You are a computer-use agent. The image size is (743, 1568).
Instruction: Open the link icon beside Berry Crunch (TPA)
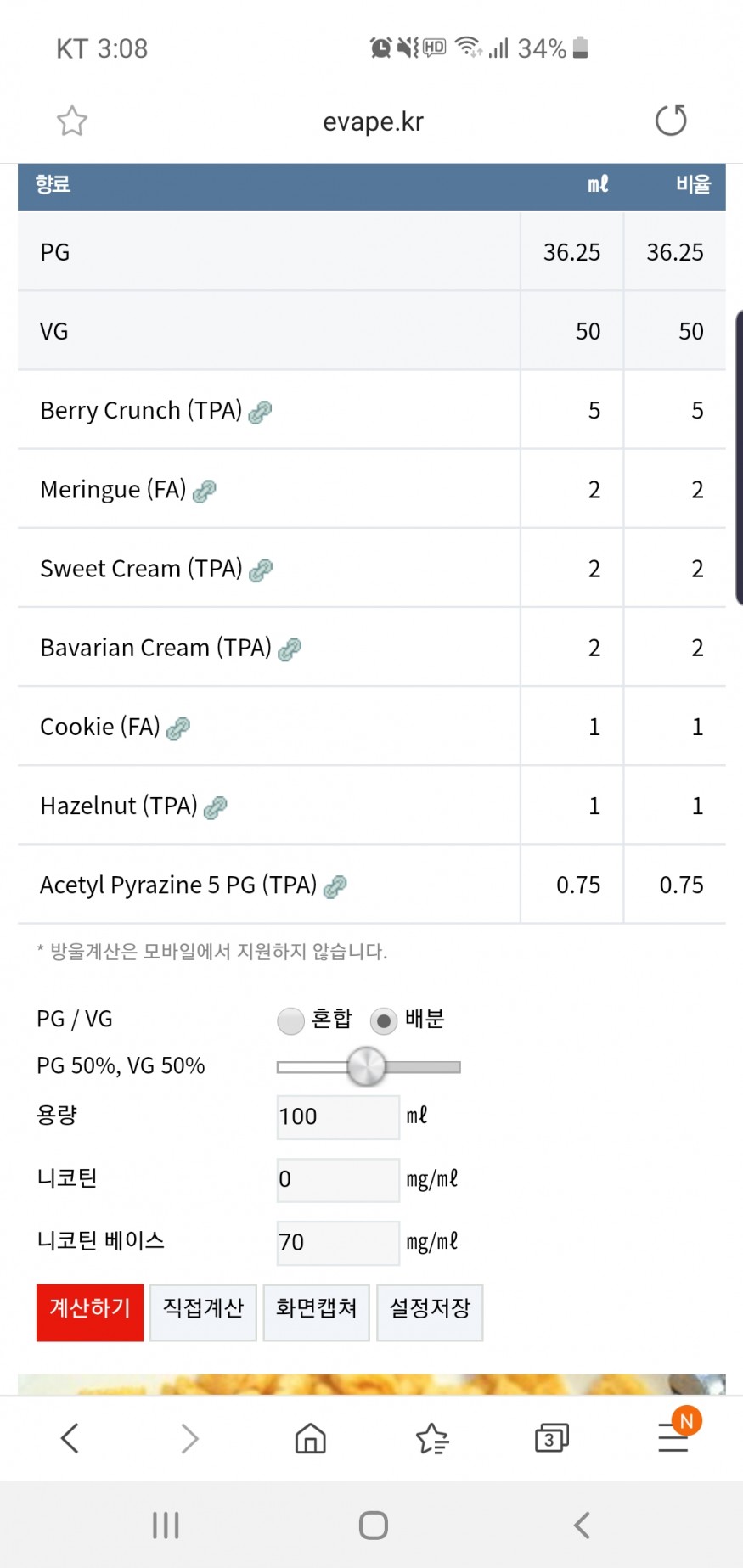(260, 412)
